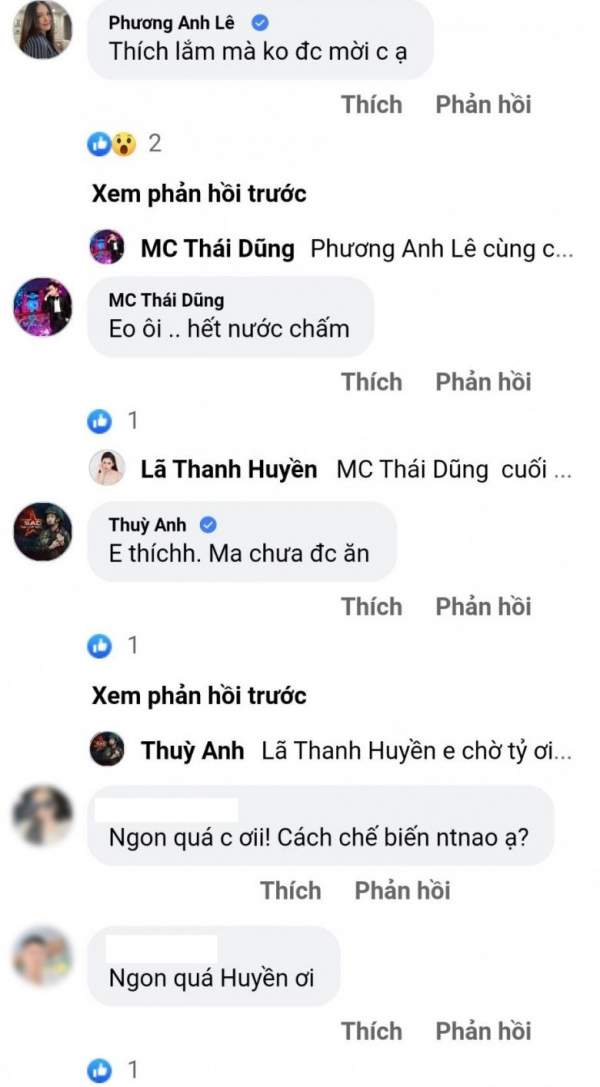View Phương Anh Lê's profile picture
600x1087 pixels.
[x=44, y=30]
